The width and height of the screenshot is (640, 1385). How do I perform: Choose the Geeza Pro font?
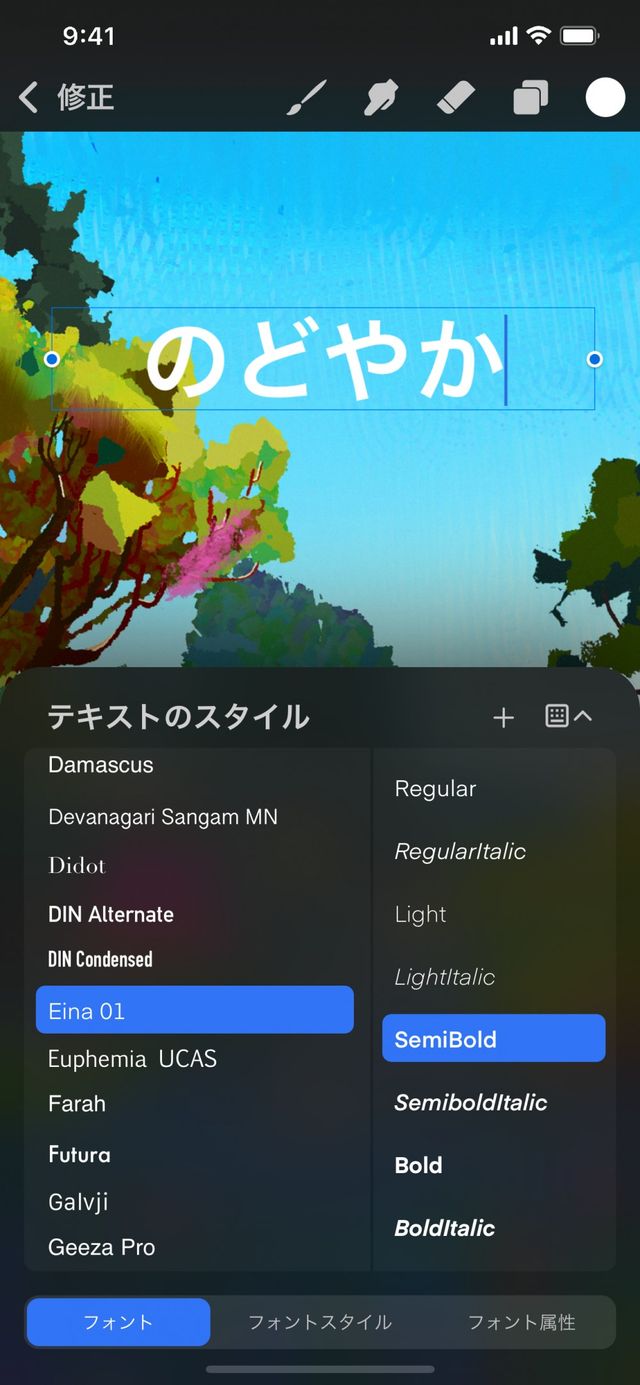click(x=102, y=1247)
